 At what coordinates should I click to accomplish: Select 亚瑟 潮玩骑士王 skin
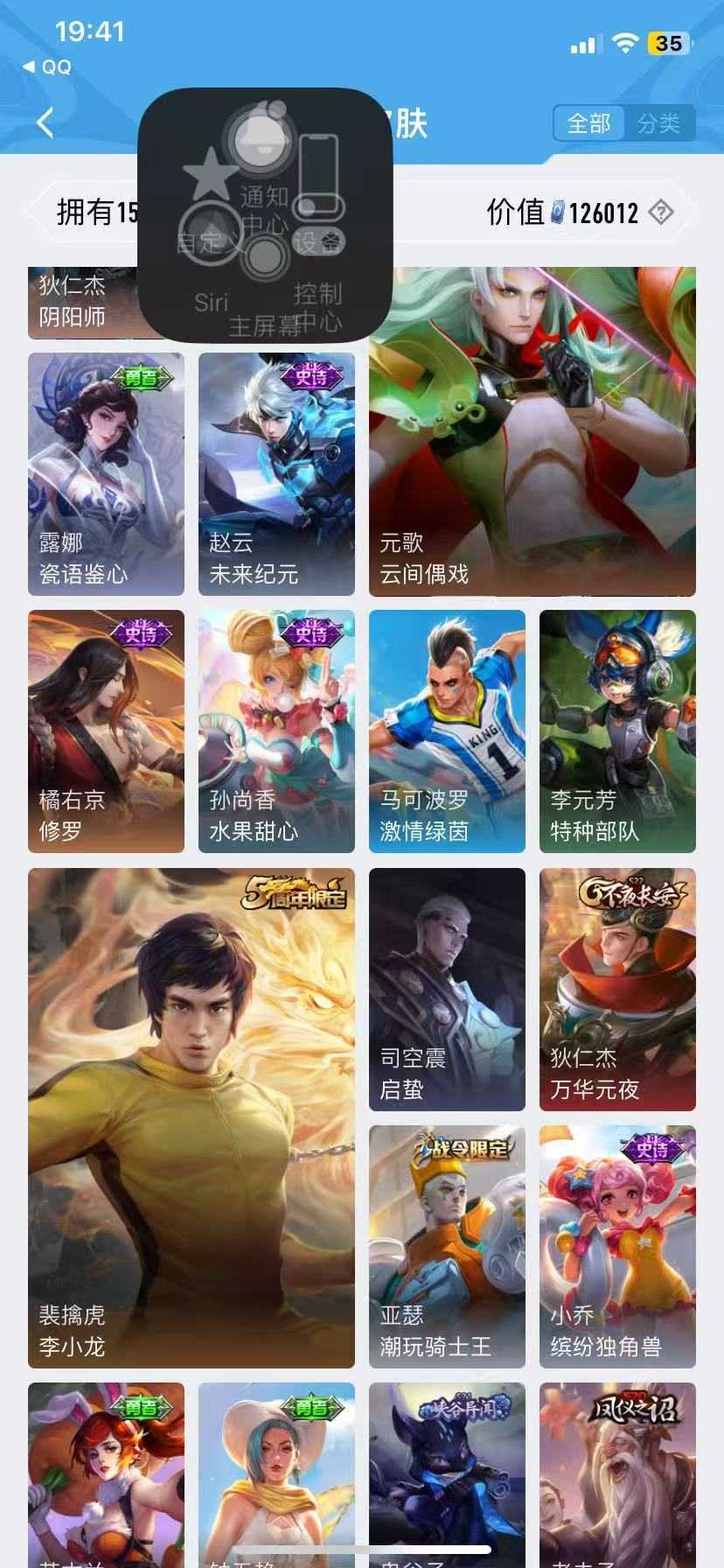coord(447,1246)
